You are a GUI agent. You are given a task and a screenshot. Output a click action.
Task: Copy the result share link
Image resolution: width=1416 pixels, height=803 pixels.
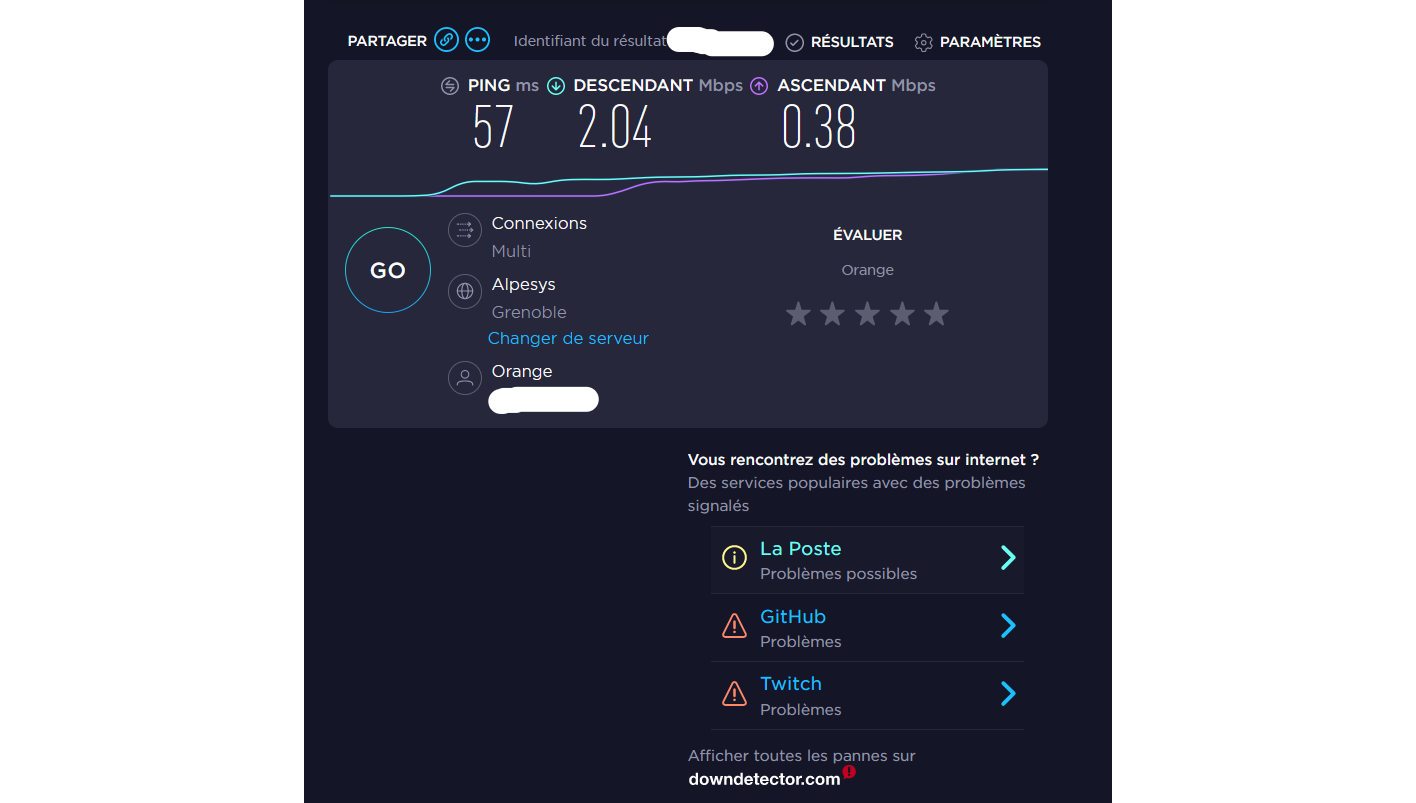[446, 41]
